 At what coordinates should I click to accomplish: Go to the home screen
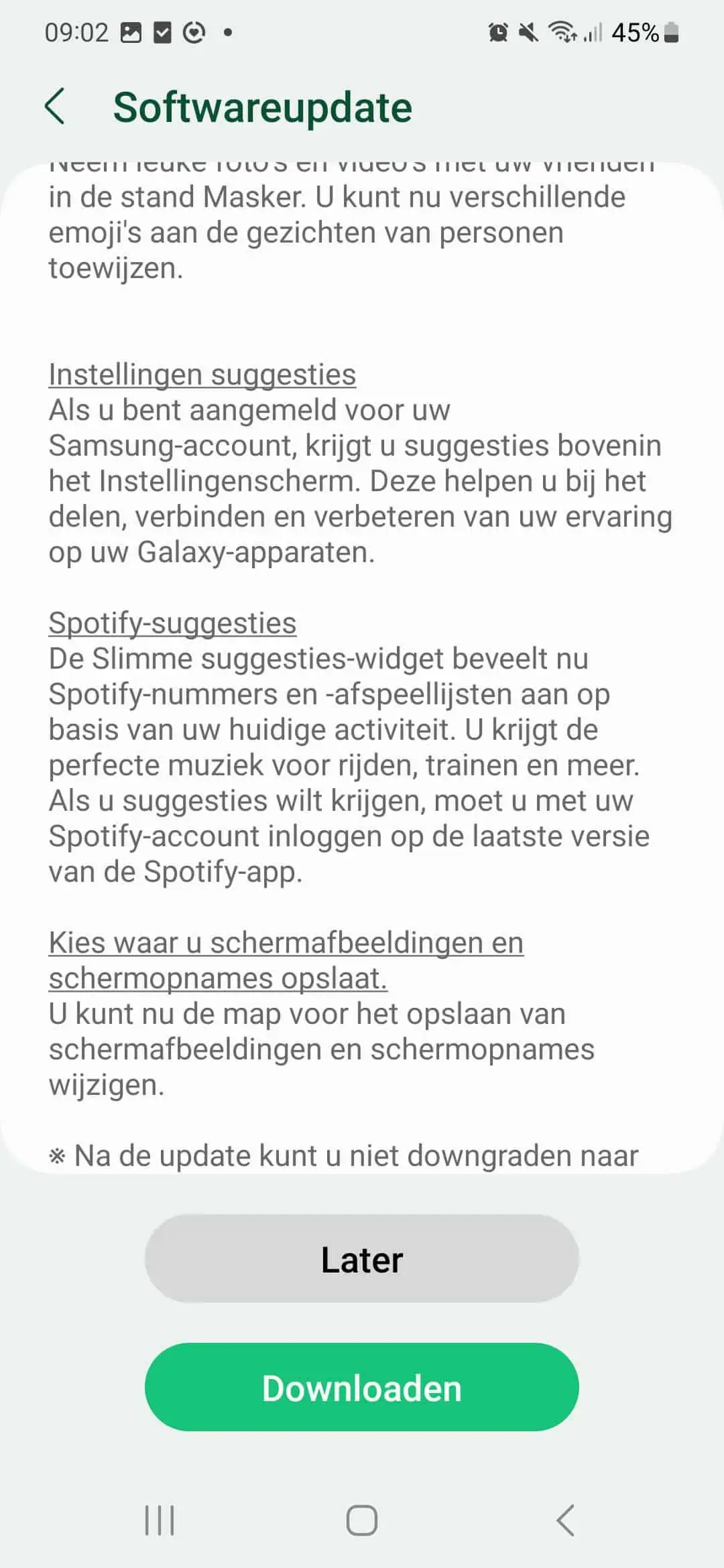pyautogui.click(x=362, y=1520)
